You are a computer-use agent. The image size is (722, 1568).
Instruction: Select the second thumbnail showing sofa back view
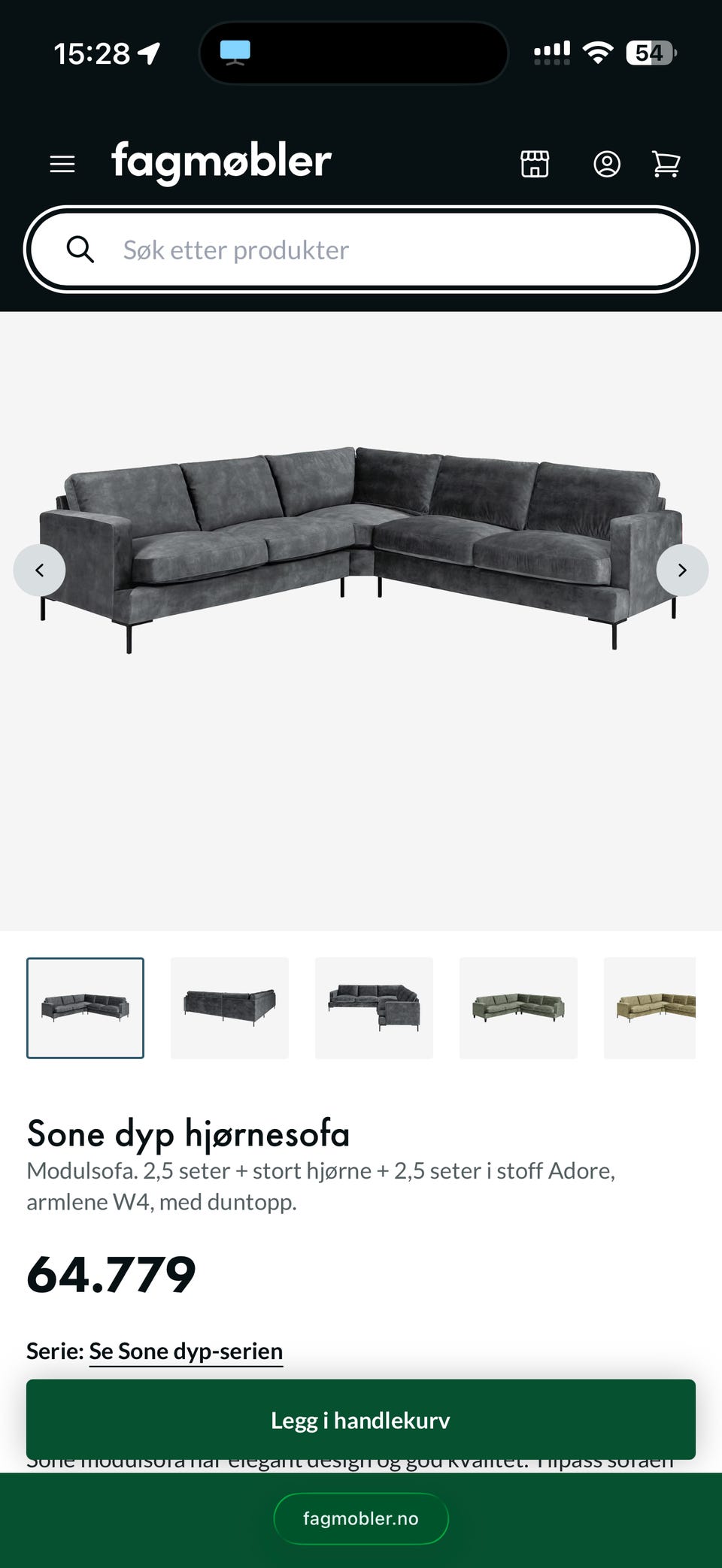click(x=229, y=1008)
